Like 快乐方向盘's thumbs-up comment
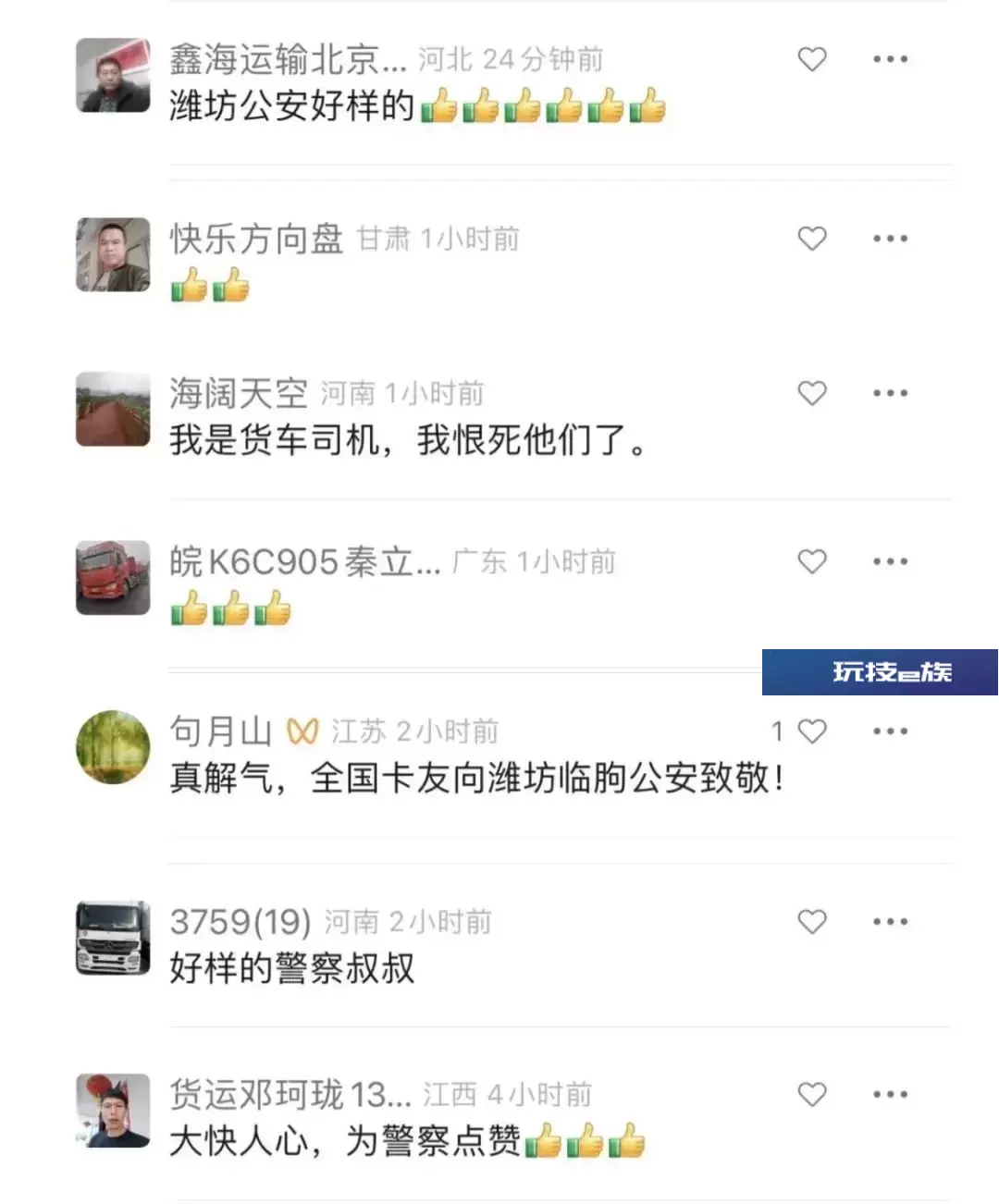Image resolution: width=999 pixels, height=1204 pixels. [x=811, y=239]
